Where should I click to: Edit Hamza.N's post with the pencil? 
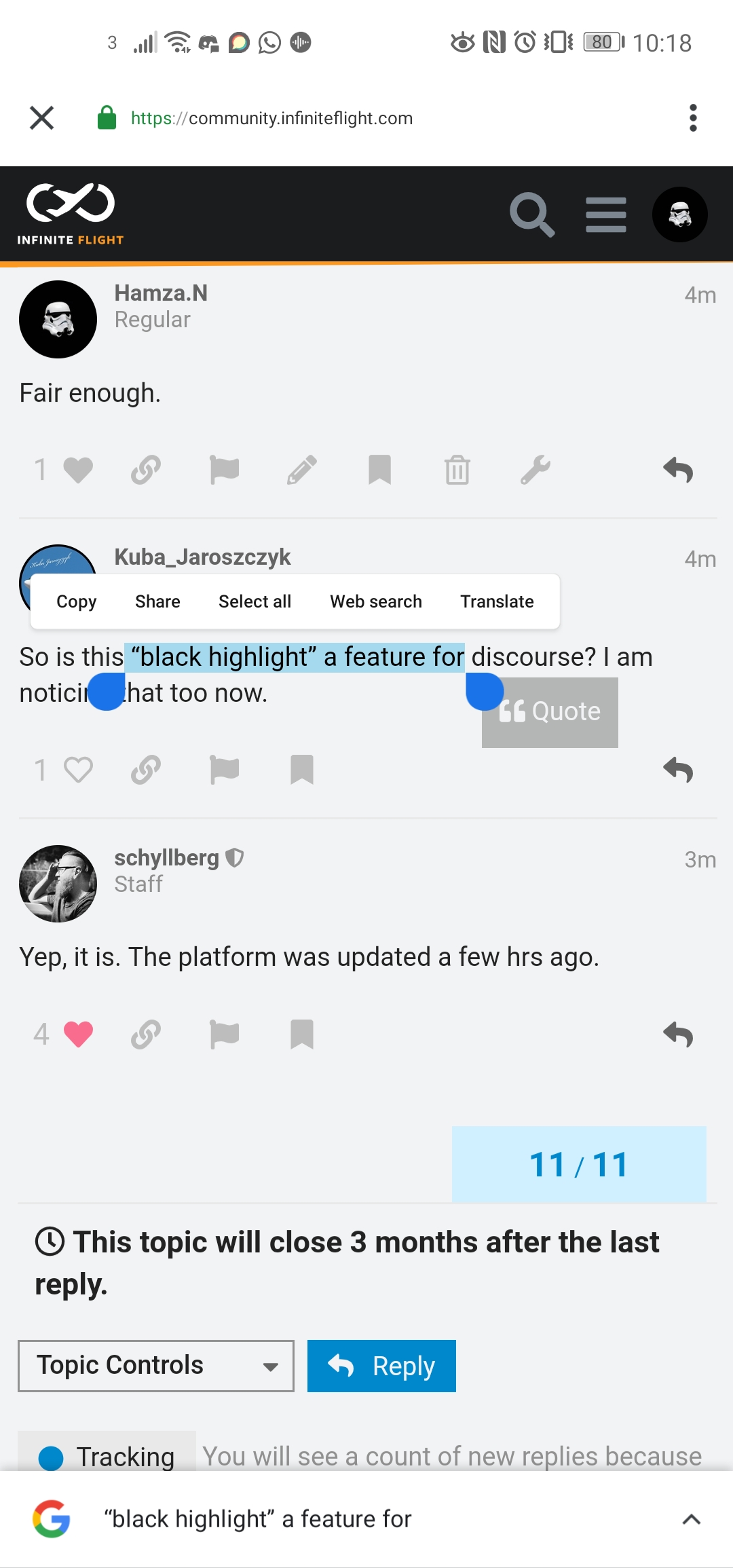click(301, 470)
